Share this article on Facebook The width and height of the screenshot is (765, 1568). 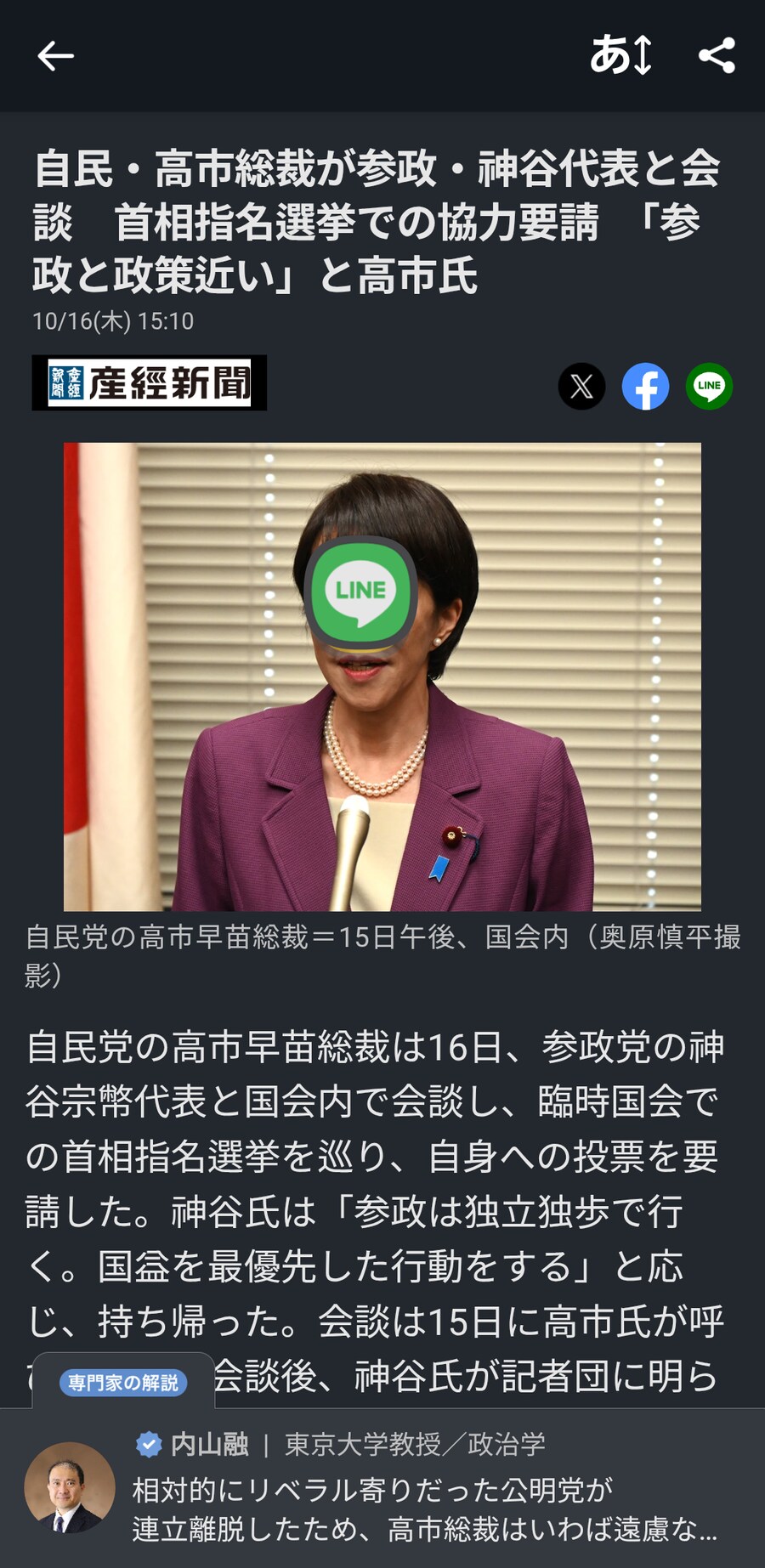645,387
